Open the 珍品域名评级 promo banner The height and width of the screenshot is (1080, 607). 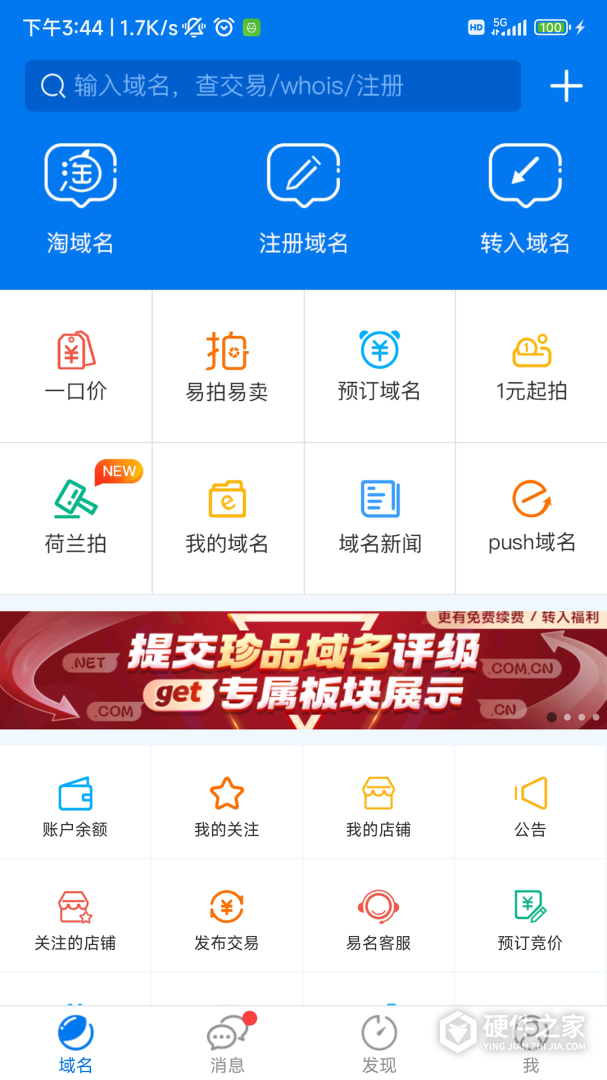tap(303, 670)
